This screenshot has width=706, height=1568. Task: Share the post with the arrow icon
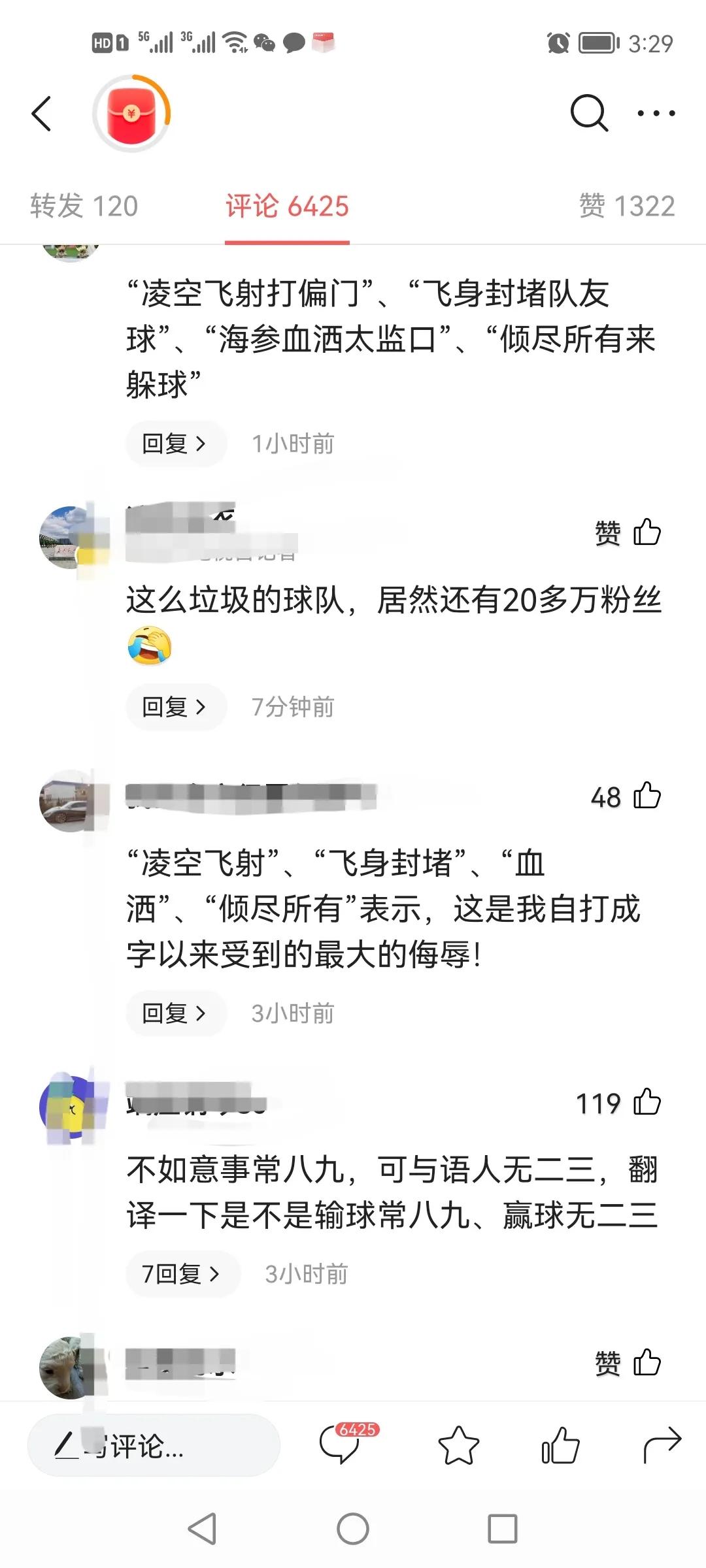[662, 1445]
